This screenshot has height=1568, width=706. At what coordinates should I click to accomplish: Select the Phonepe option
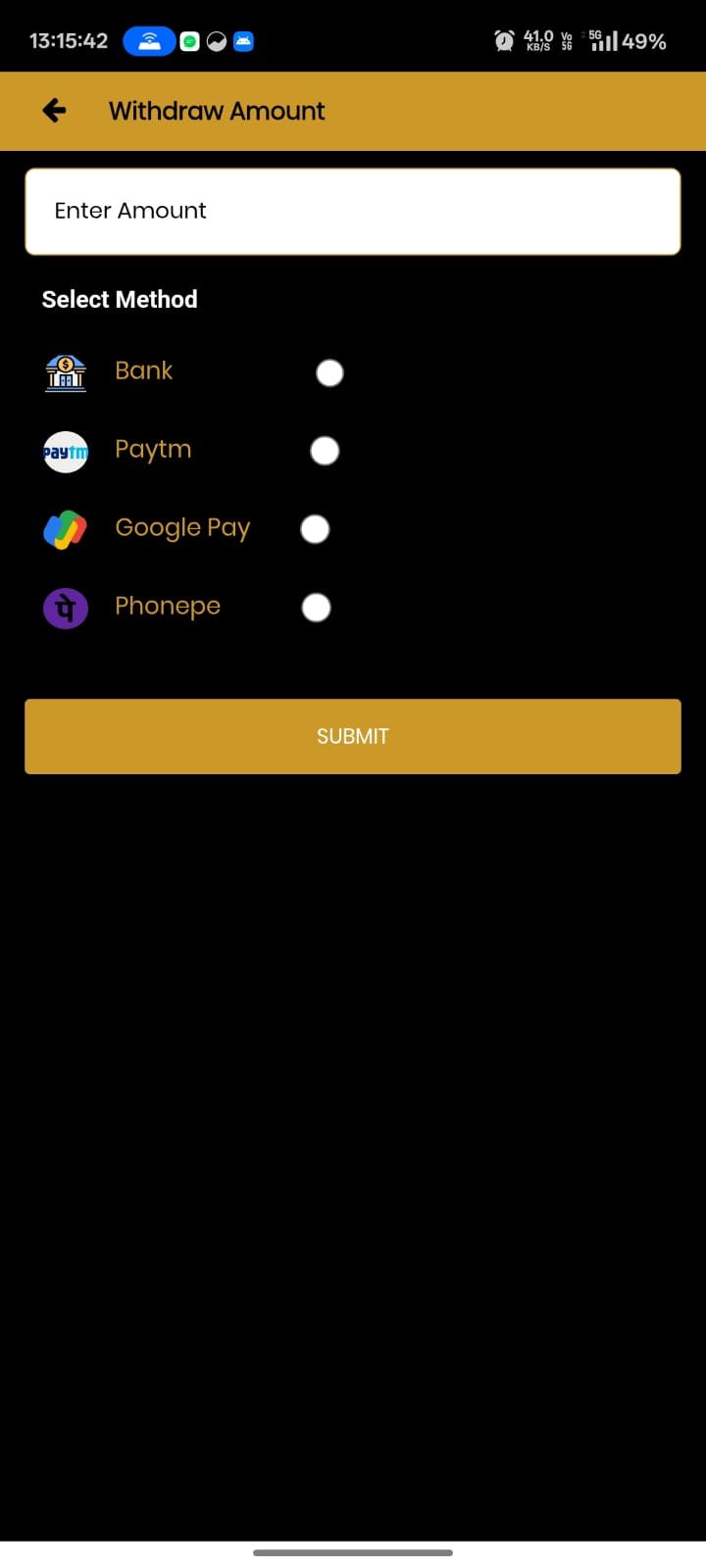point(316,608)
